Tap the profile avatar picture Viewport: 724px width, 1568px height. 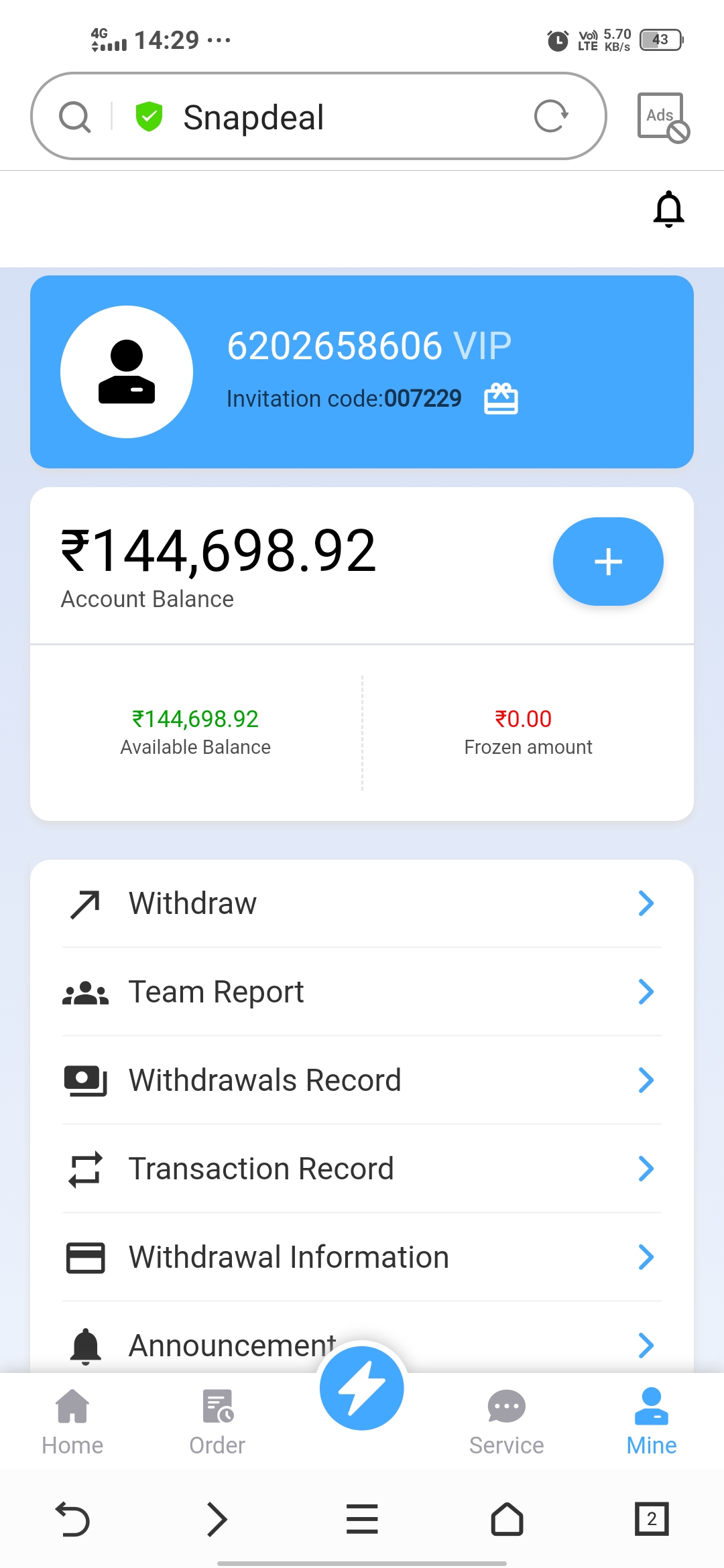coord(127,372)
